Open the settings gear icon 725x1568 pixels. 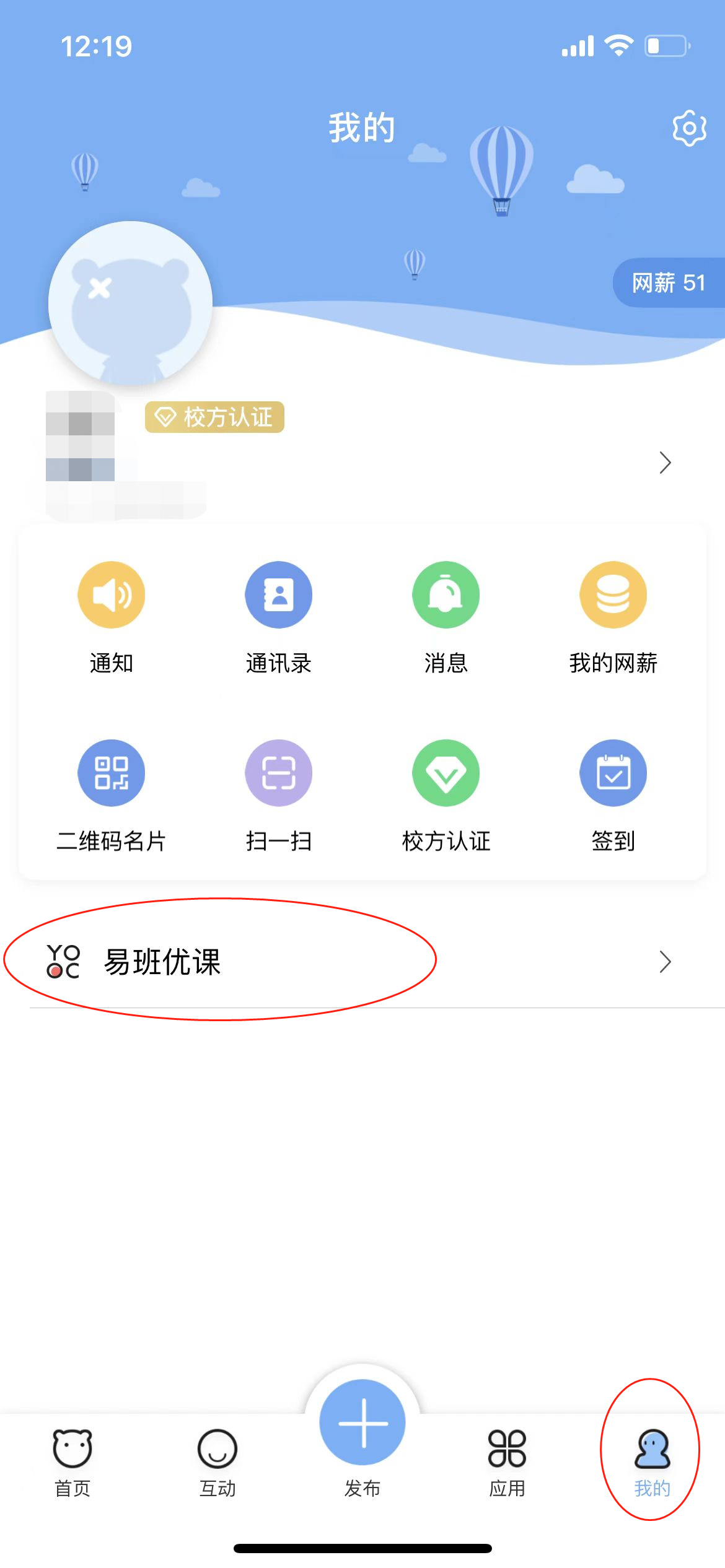pyautogui.click(x=689, y=128)
